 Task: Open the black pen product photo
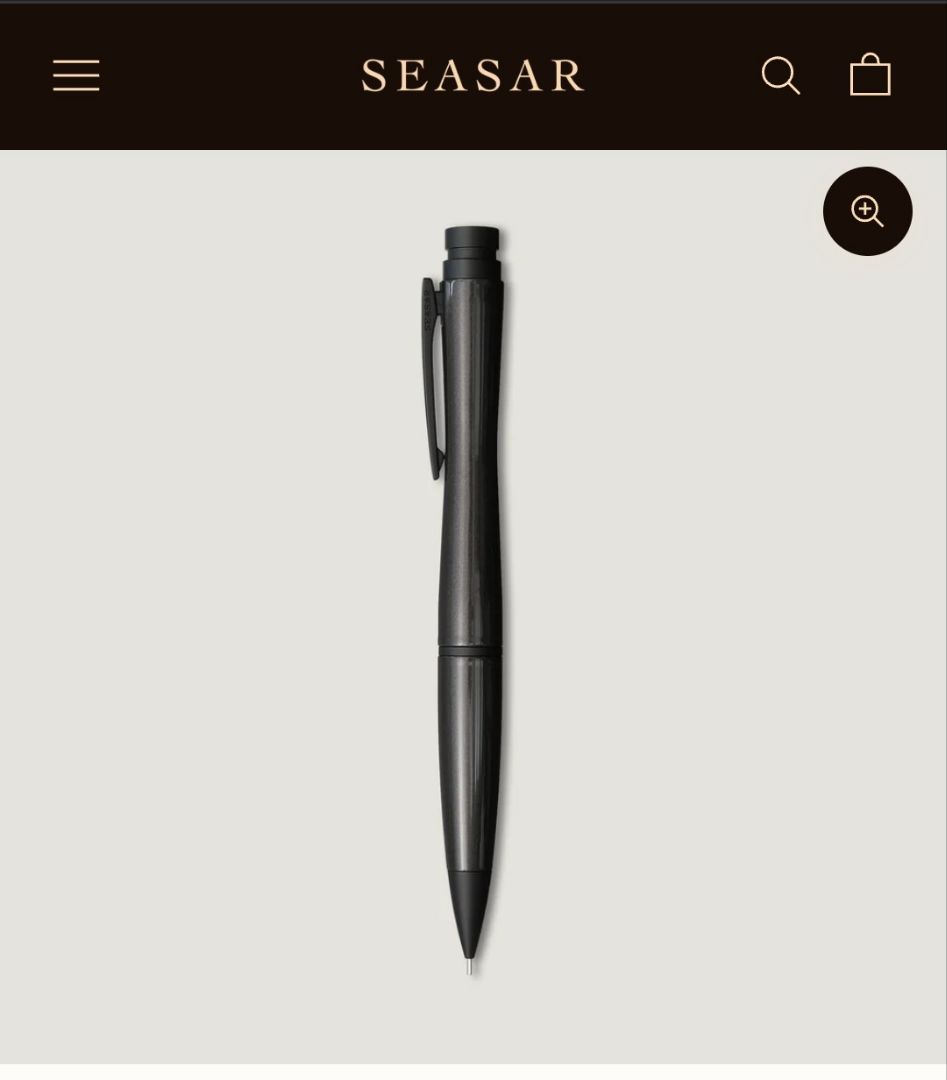click(470, 600)
